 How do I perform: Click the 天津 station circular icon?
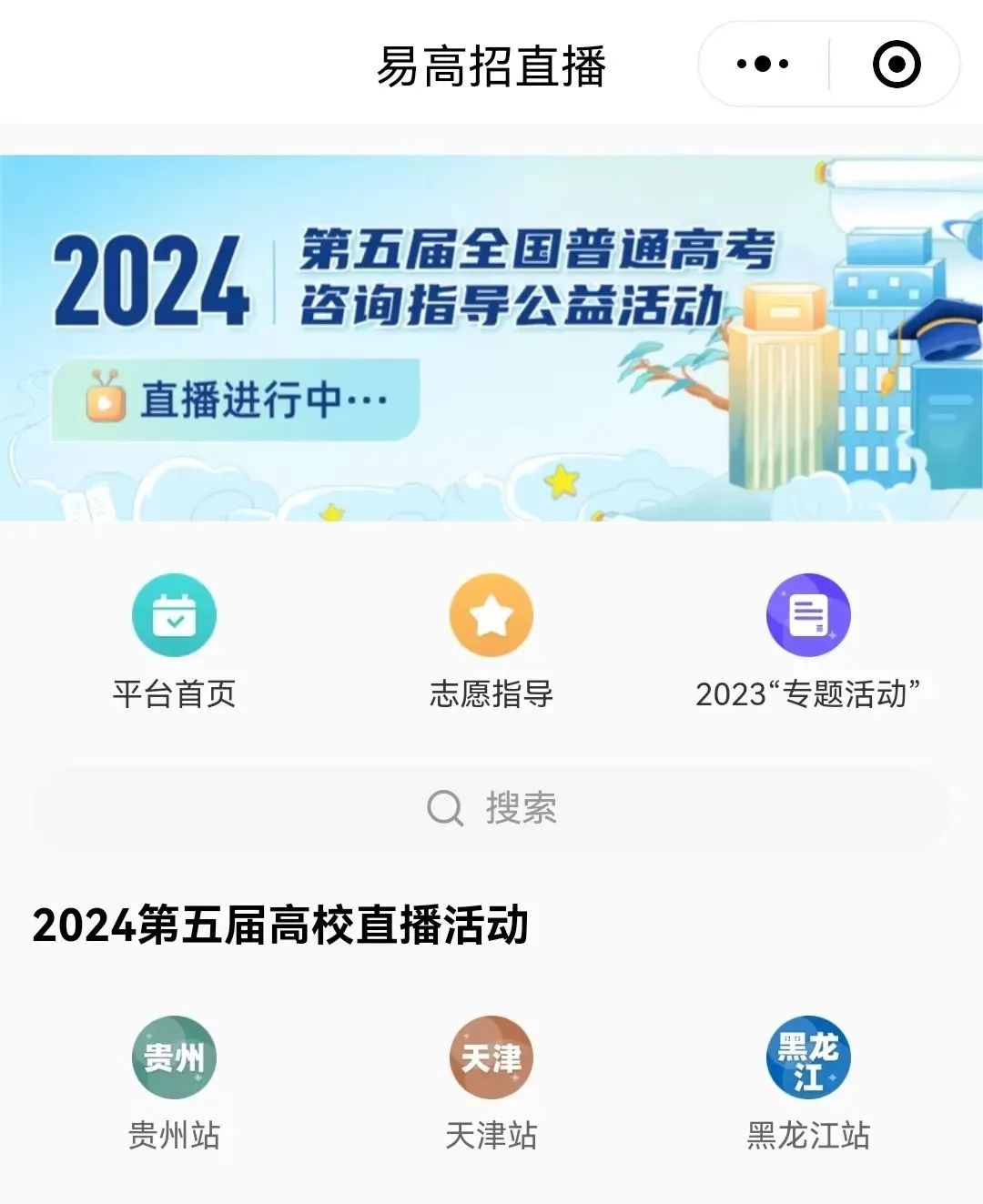[x=491, y=1057]
